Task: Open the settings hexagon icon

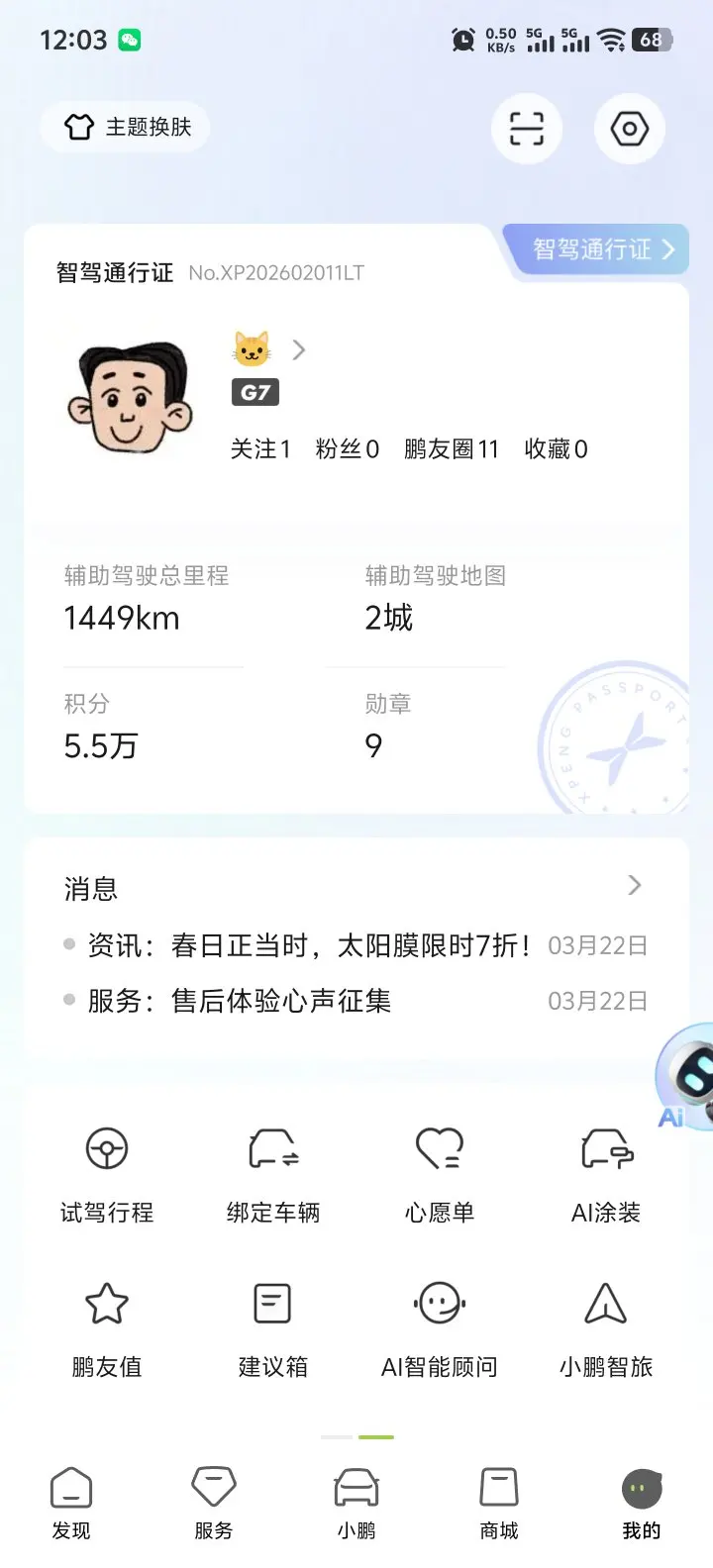Action: pos(629,129)
